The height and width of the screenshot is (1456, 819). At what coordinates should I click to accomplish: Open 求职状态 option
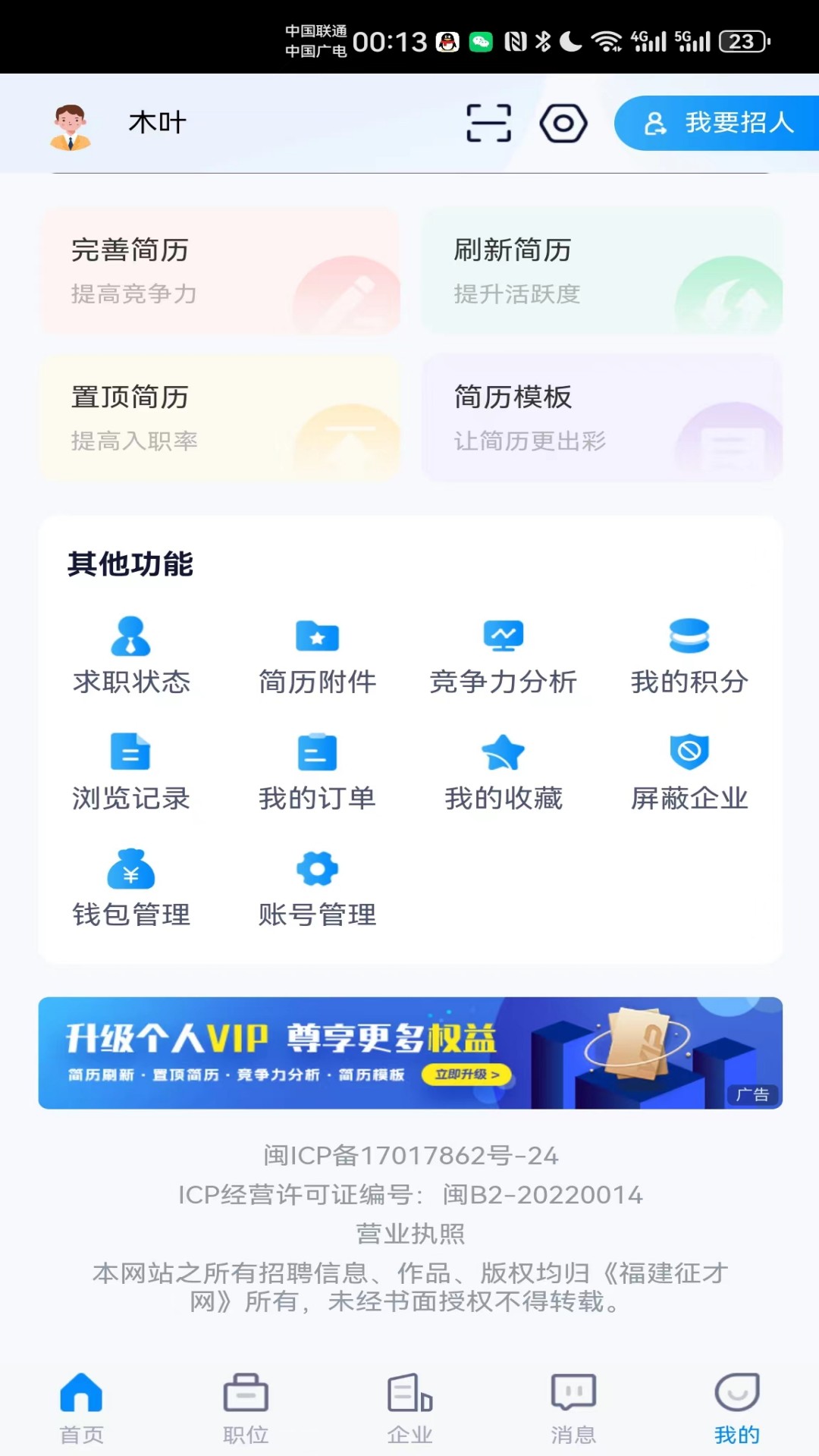coord(131,656)
